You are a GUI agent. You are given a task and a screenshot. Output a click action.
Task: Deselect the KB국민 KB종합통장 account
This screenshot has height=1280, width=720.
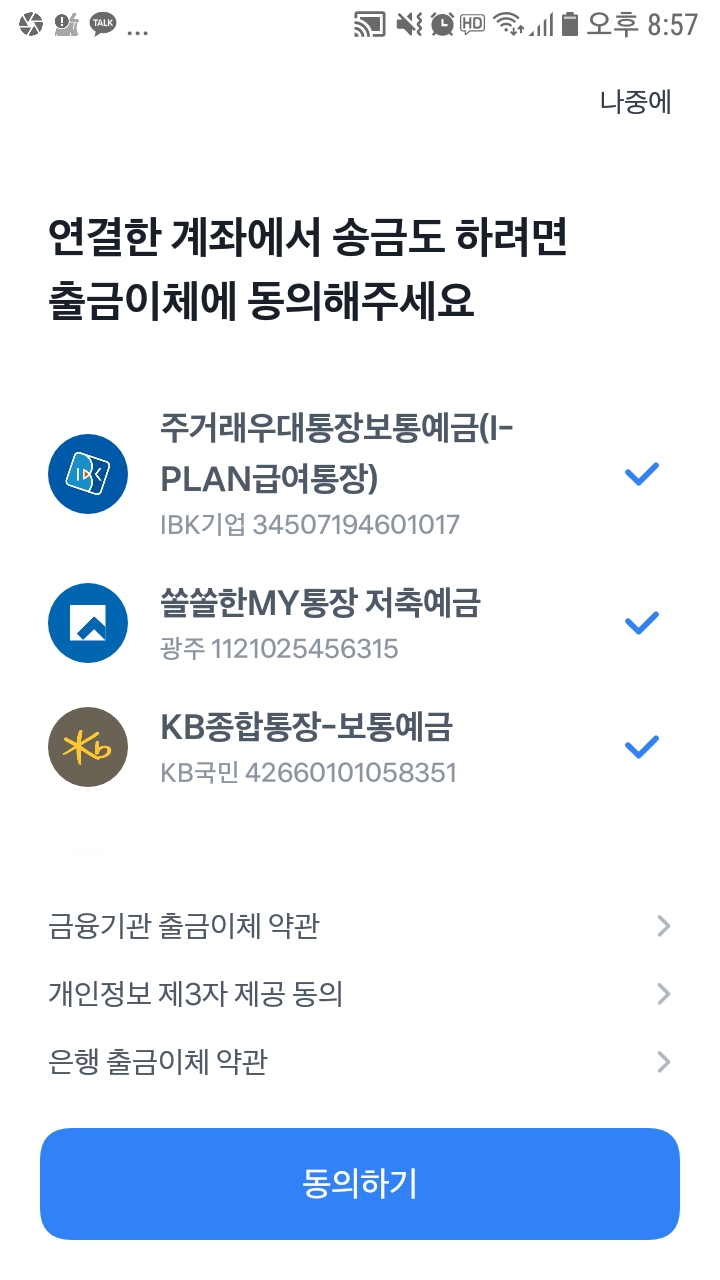tap(641, 746)
